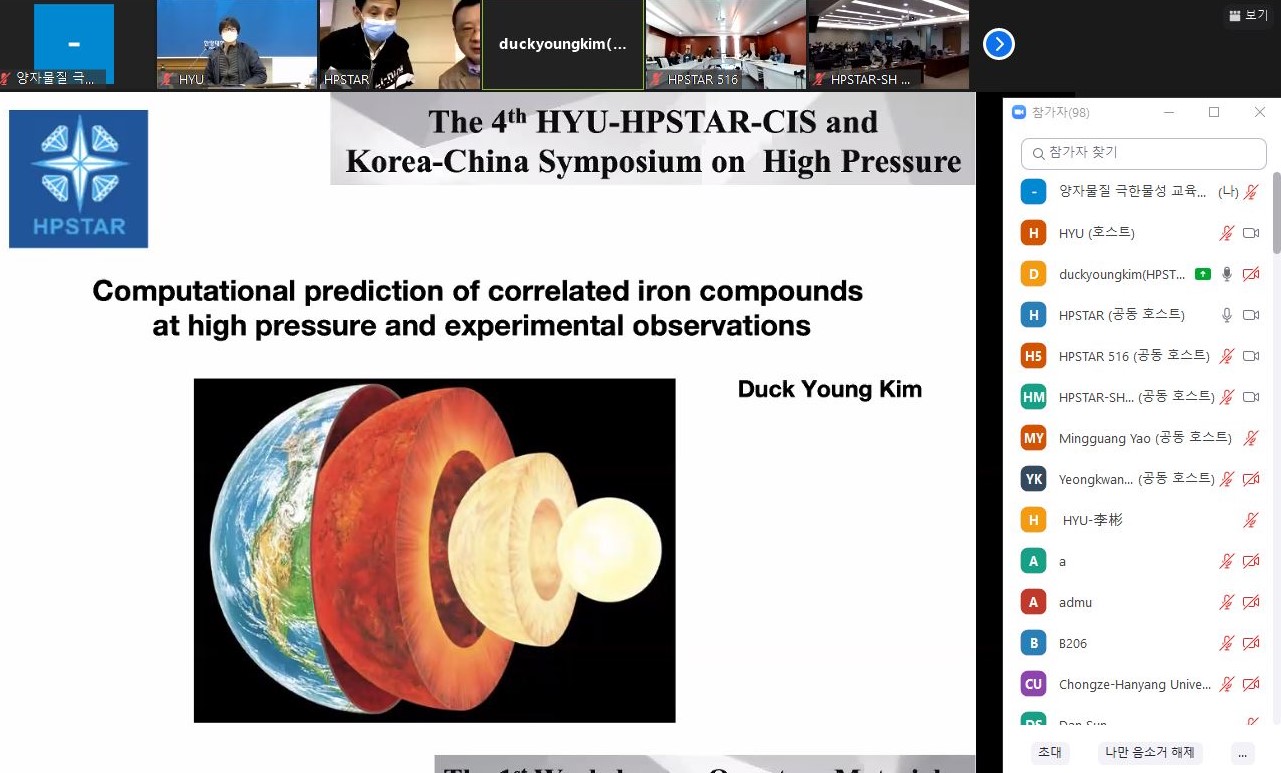Close the participants panel
This screenshot has height=773, width=1281.
[1259, 112]
